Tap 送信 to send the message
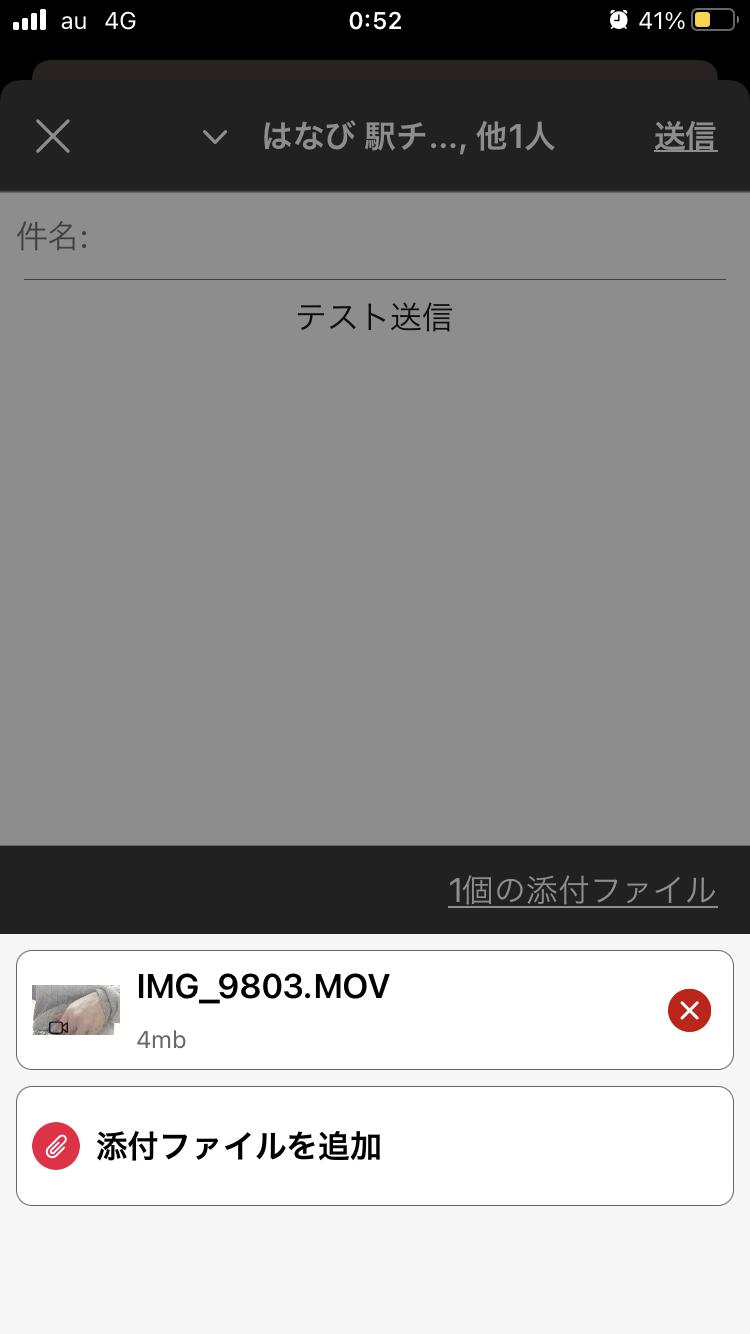 click(685, 136)
